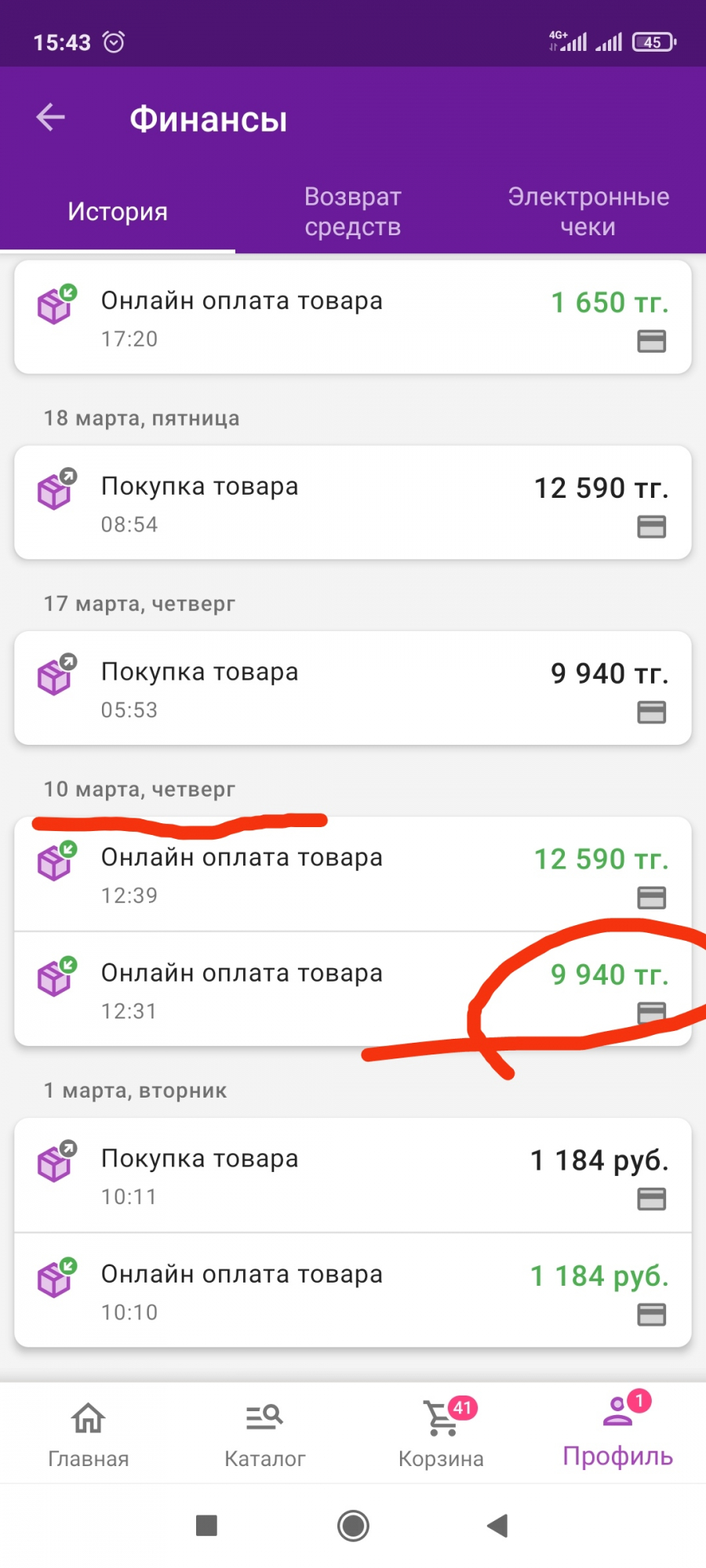Open the Каталог tab

click(x=264, y=1434)
